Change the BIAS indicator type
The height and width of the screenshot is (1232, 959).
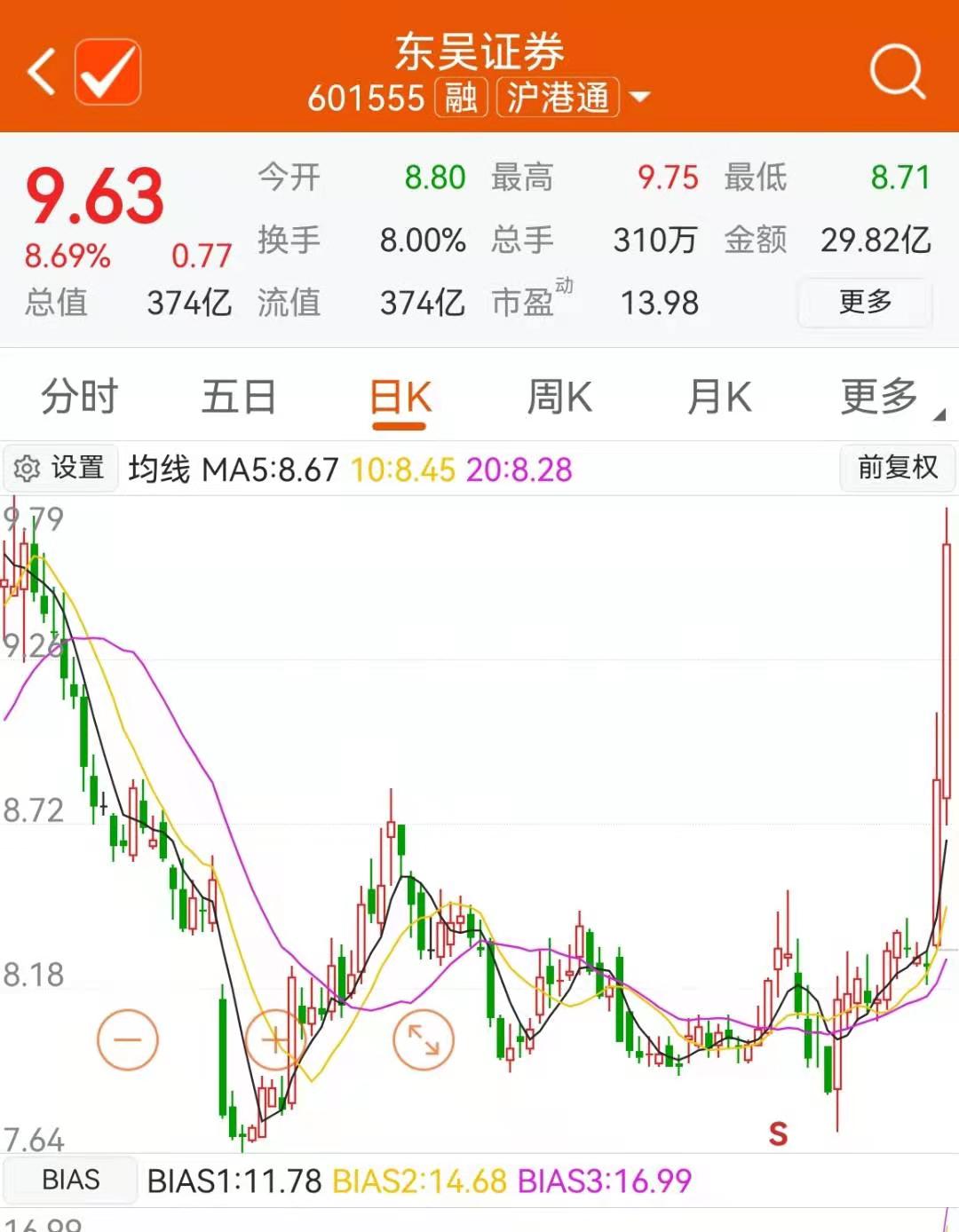(71, 1181)
